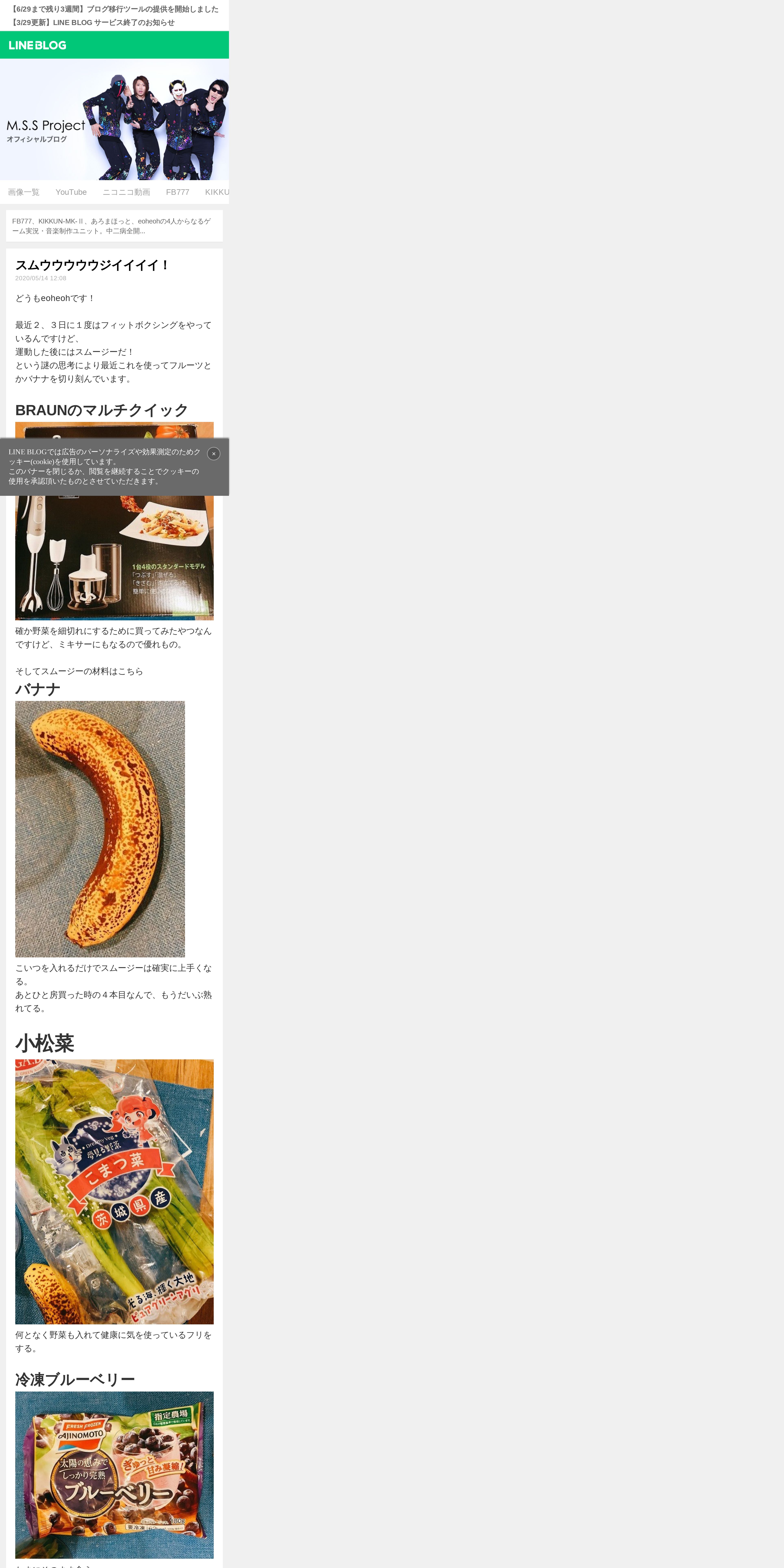Open the M.S.S Project blog header
Screen dimensions: 784x1568
(114, 119)
